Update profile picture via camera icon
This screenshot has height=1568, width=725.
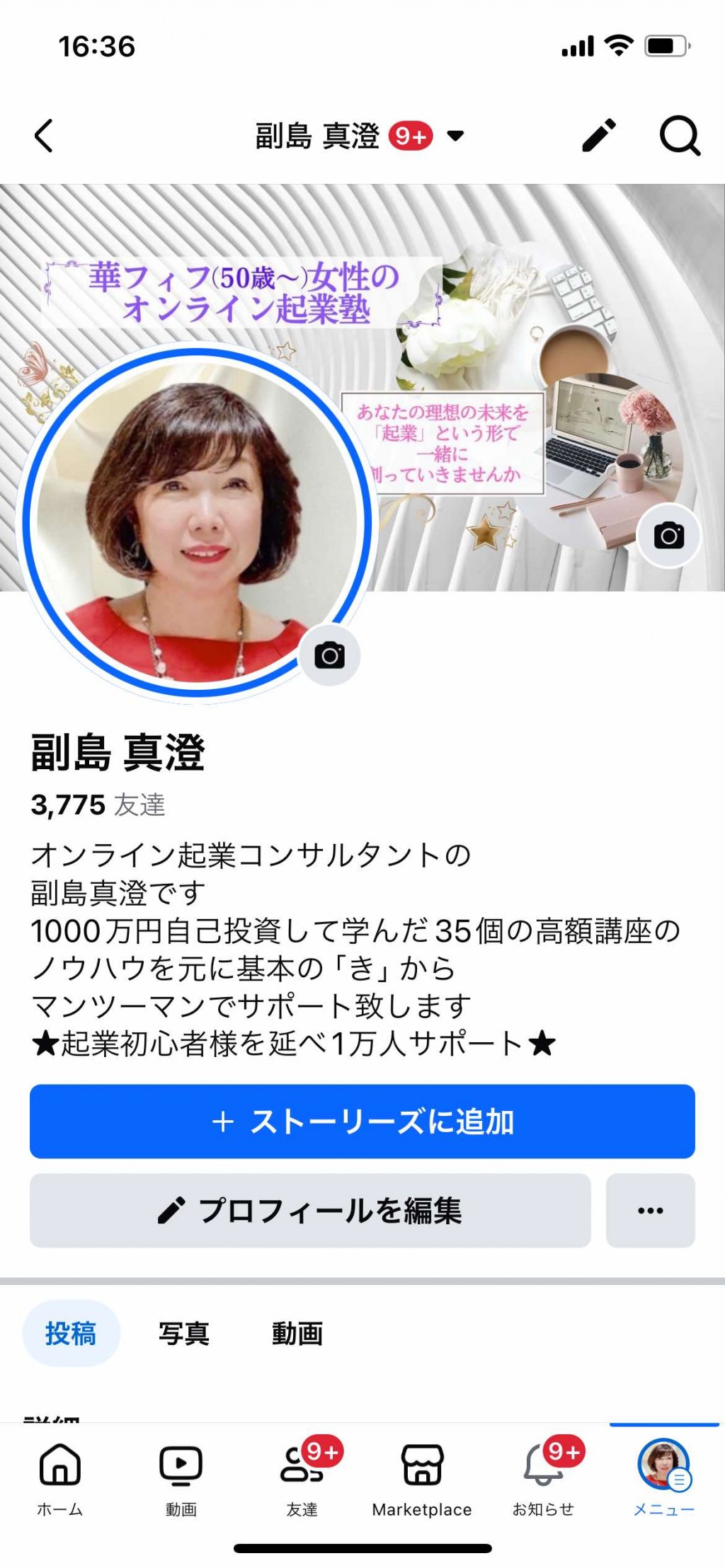pyautogui.click(x=329, y=655)
